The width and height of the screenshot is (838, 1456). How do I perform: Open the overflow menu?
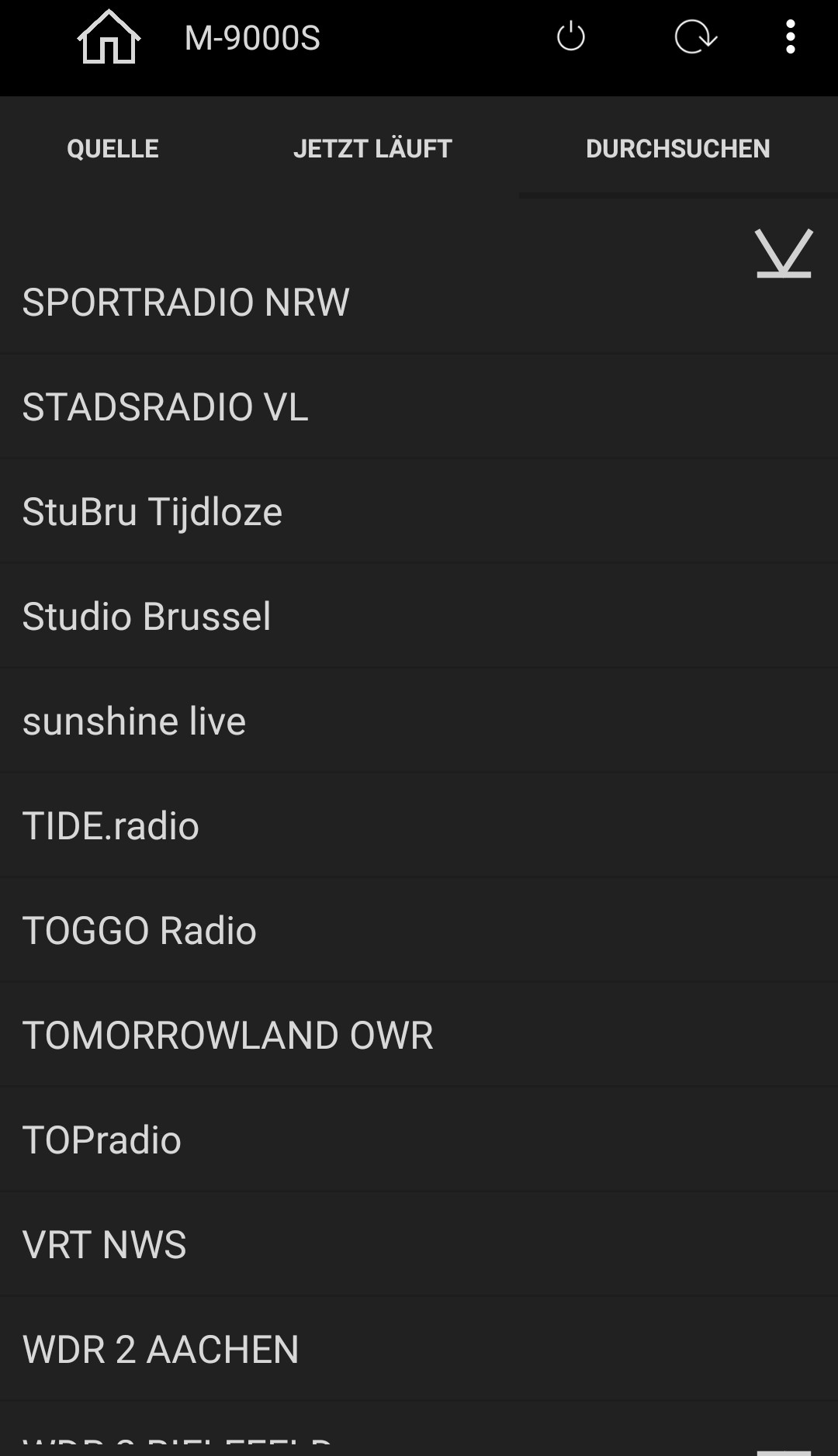790,37
